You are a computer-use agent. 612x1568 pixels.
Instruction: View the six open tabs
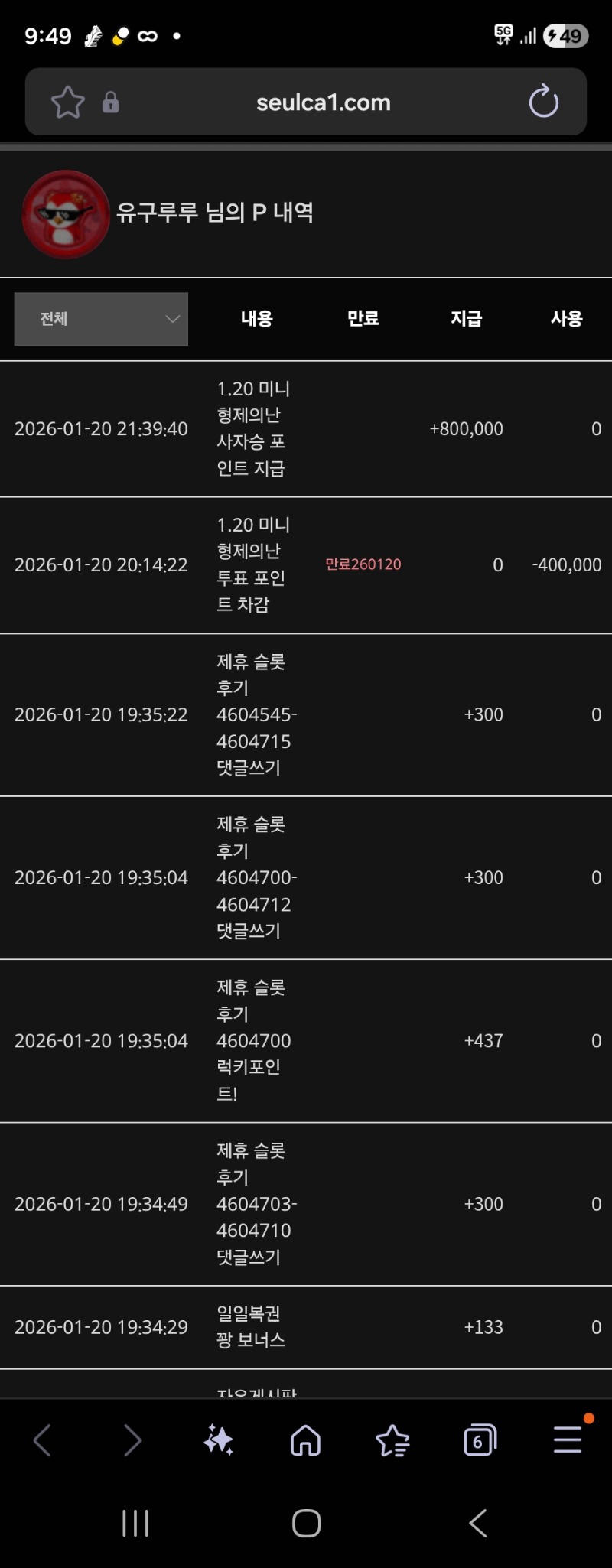(480, 1441)
